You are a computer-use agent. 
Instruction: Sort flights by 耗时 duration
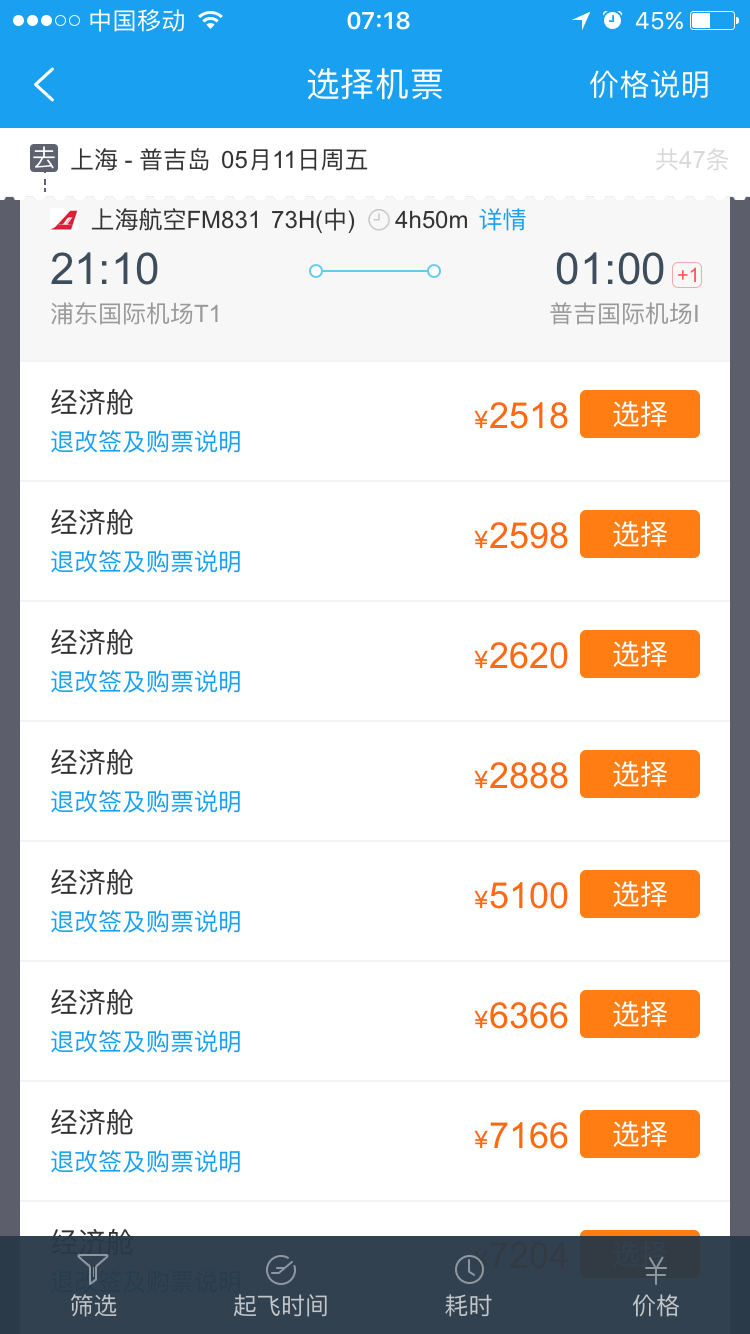(468, 1286)
